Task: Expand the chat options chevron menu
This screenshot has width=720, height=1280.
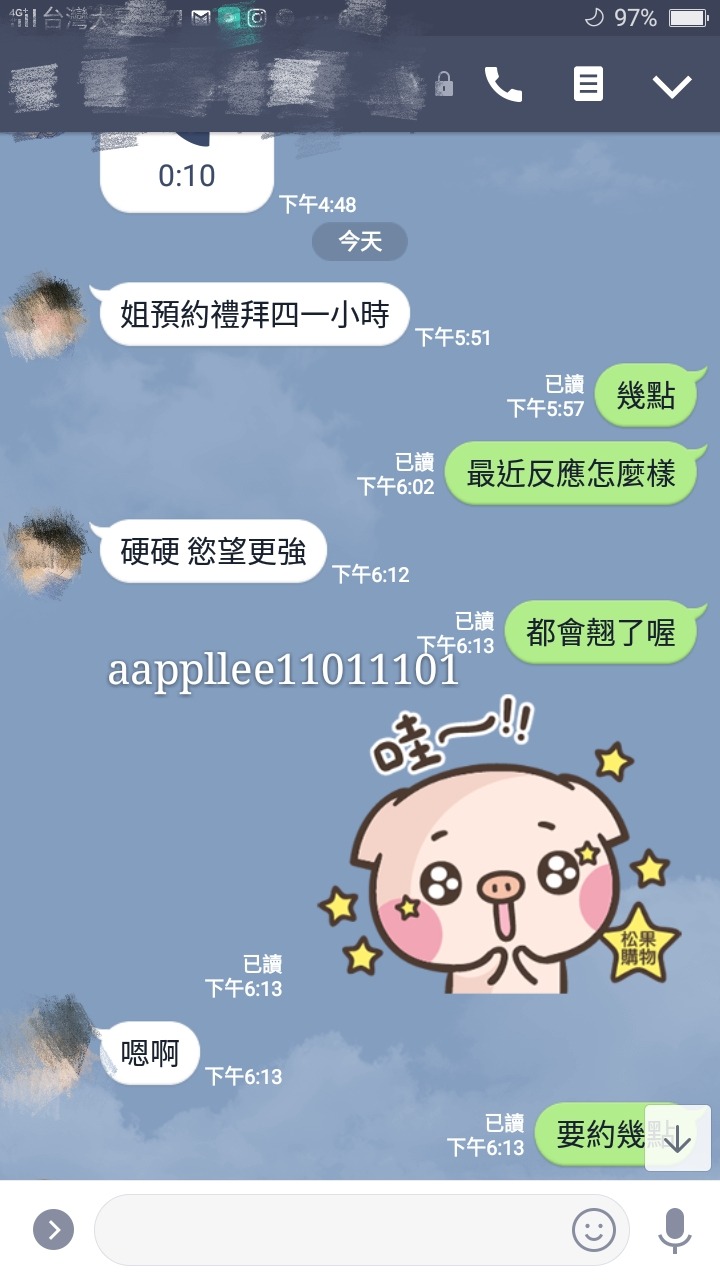Action: 672,86
